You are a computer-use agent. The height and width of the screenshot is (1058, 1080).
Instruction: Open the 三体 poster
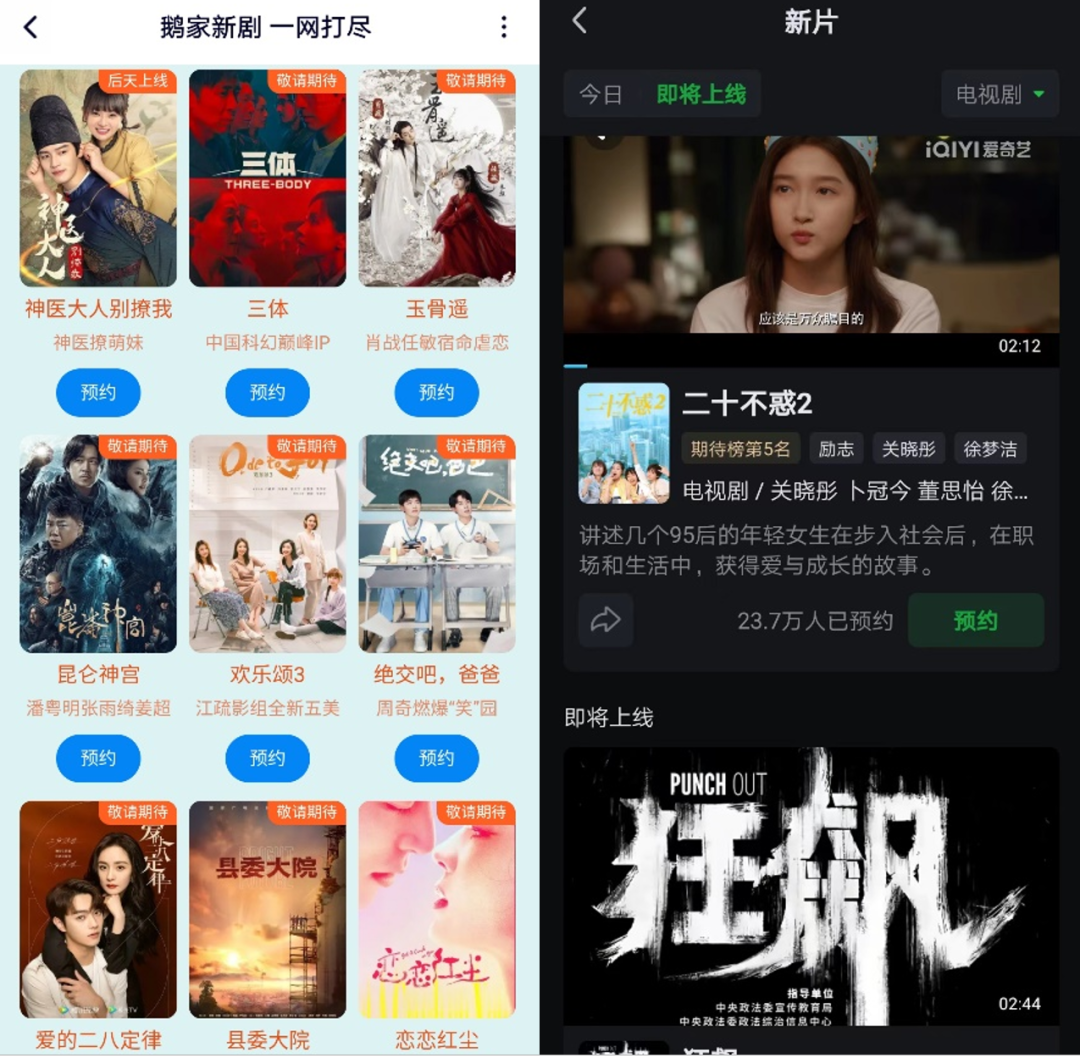pos(267,178)
